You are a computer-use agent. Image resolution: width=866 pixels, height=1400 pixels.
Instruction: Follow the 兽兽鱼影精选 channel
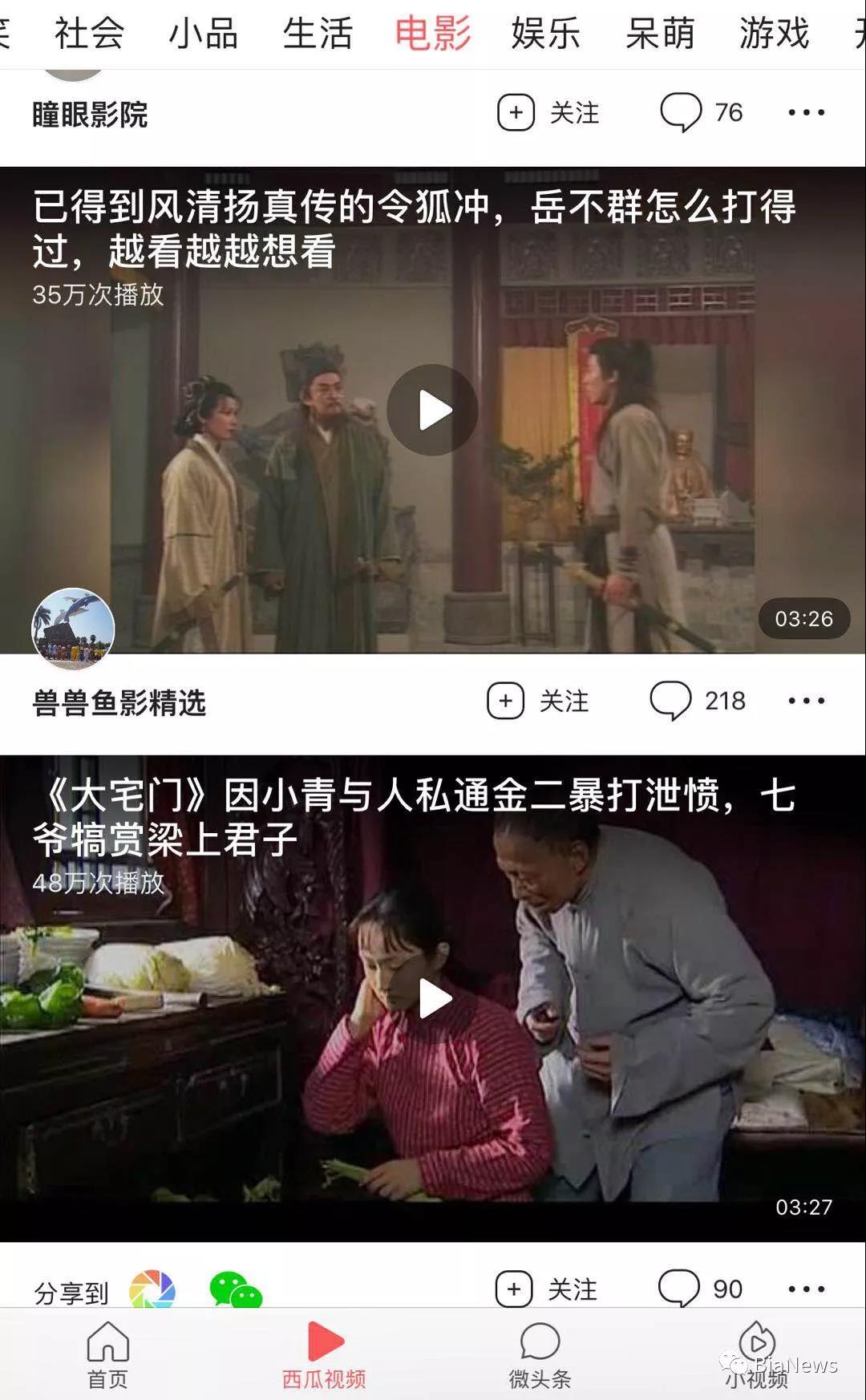538,701
